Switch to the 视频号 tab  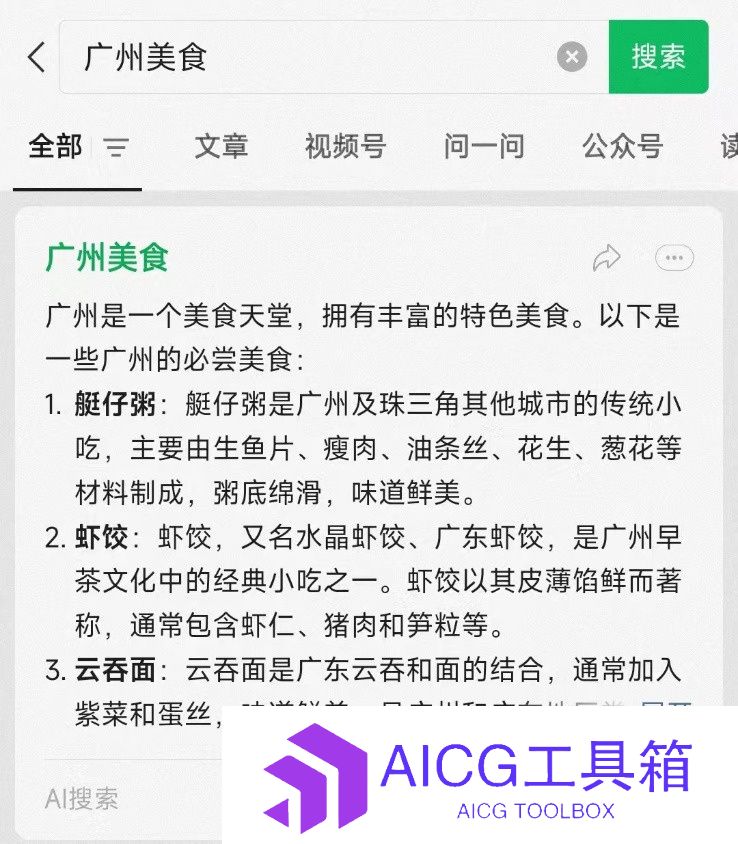[x=345, y=147]
